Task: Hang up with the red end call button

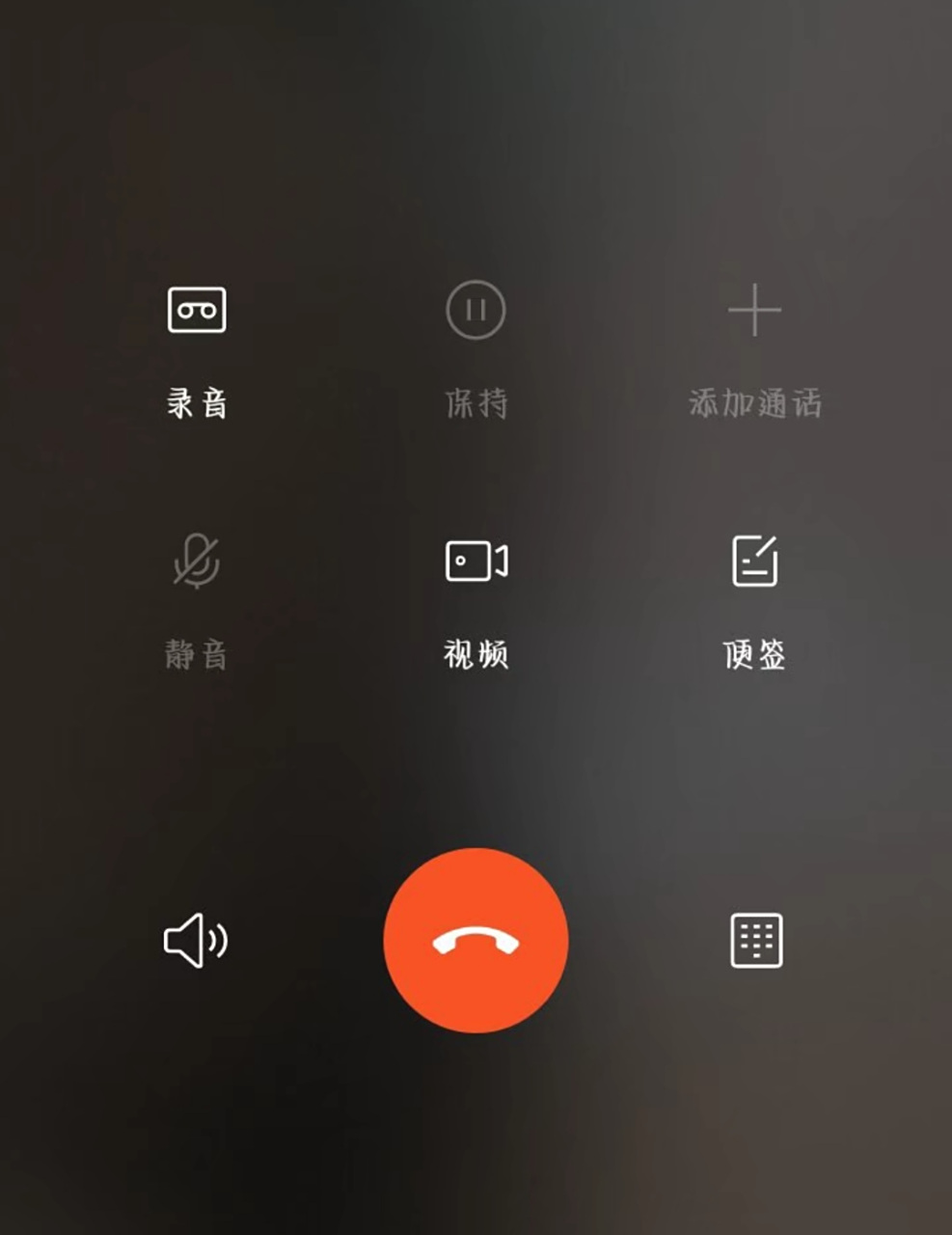Action: 476,941
